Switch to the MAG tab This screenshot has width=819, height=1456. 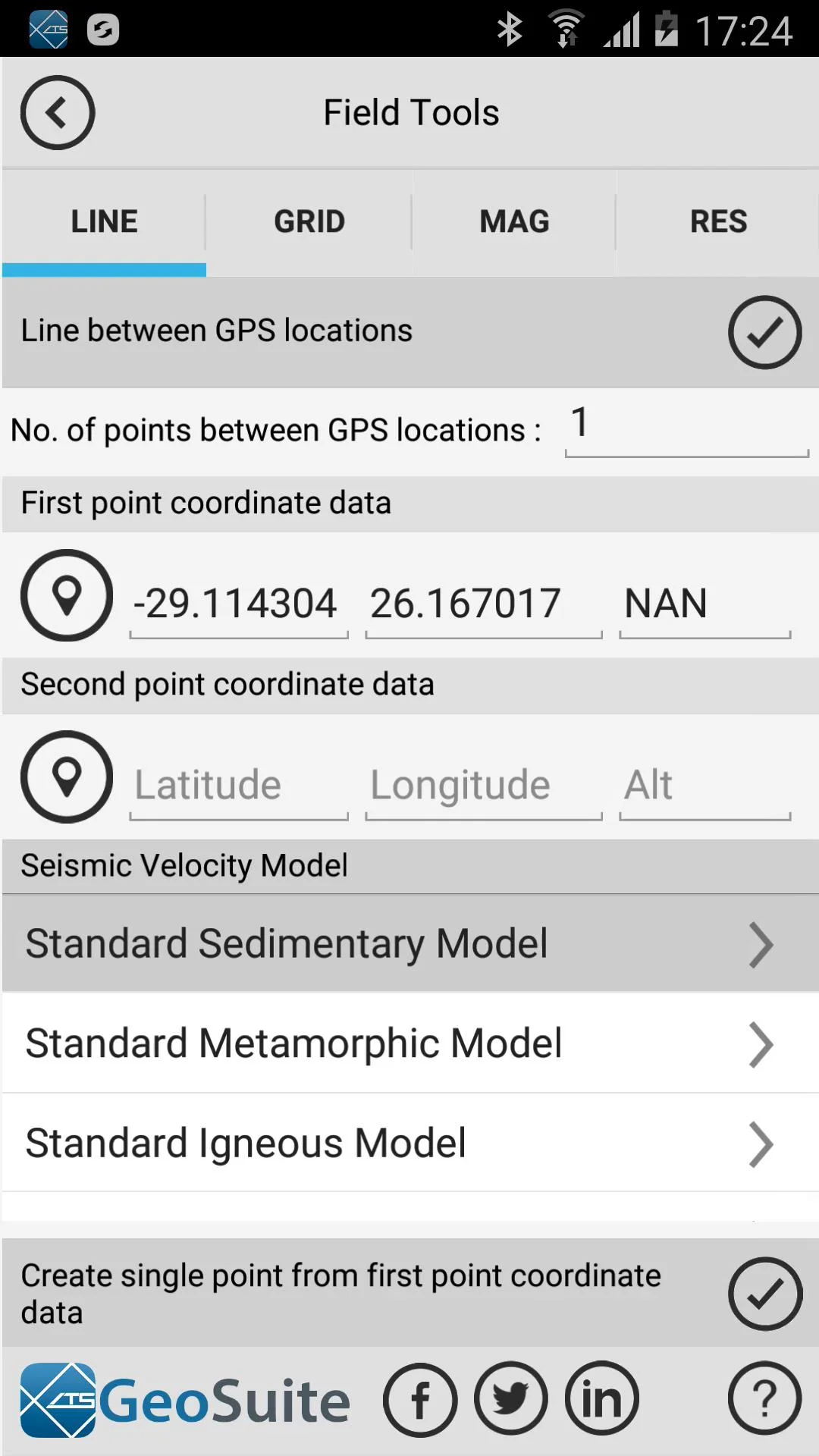click(x=514, y=222)
